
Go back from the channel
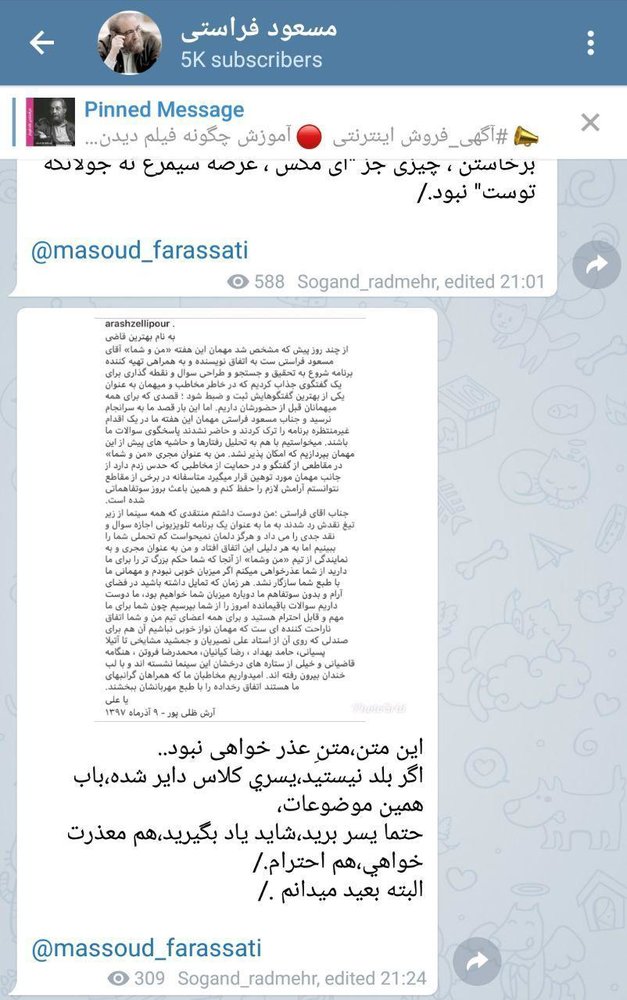pos(41,43)
